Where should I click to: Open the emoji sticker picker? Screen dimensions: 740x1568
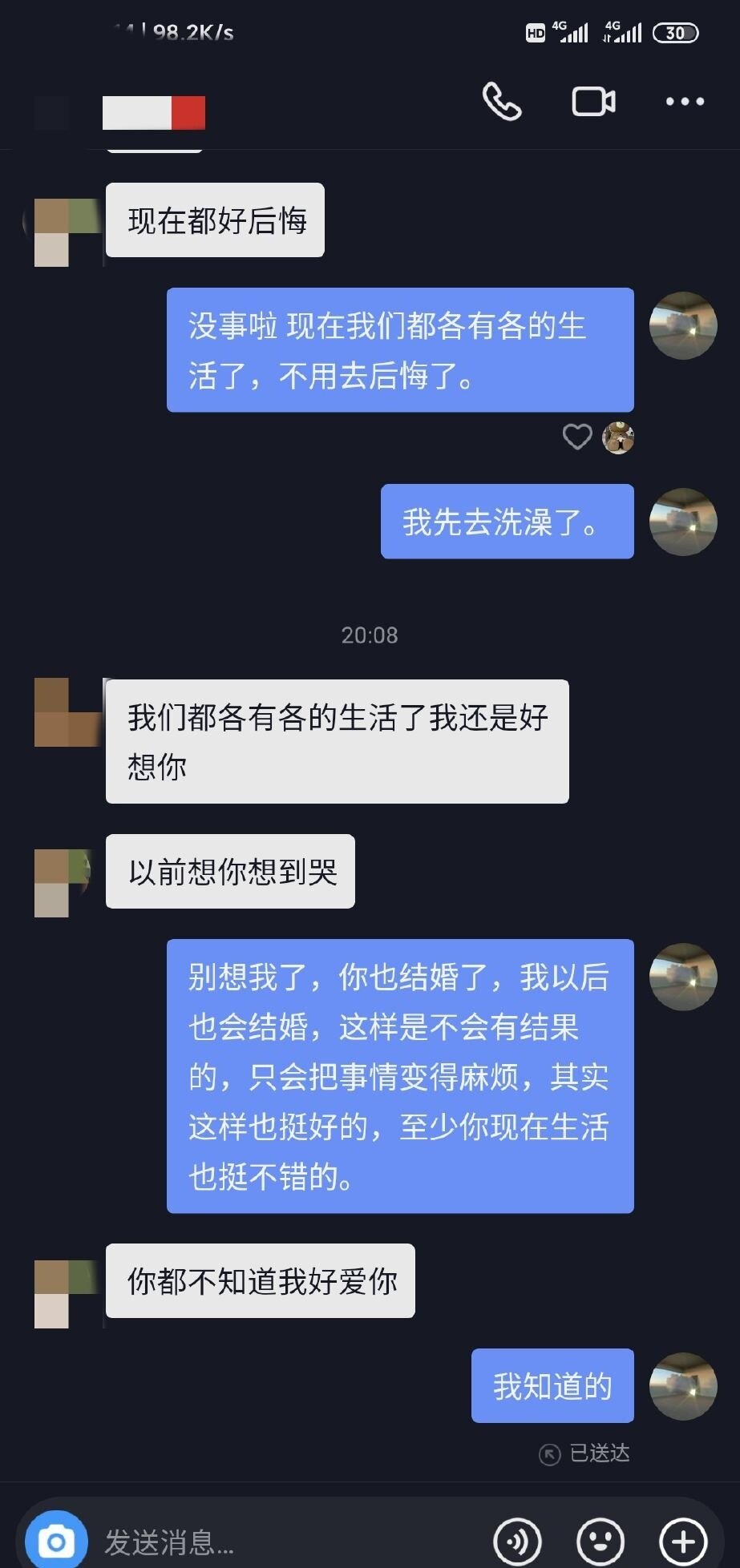[600, 1541]
